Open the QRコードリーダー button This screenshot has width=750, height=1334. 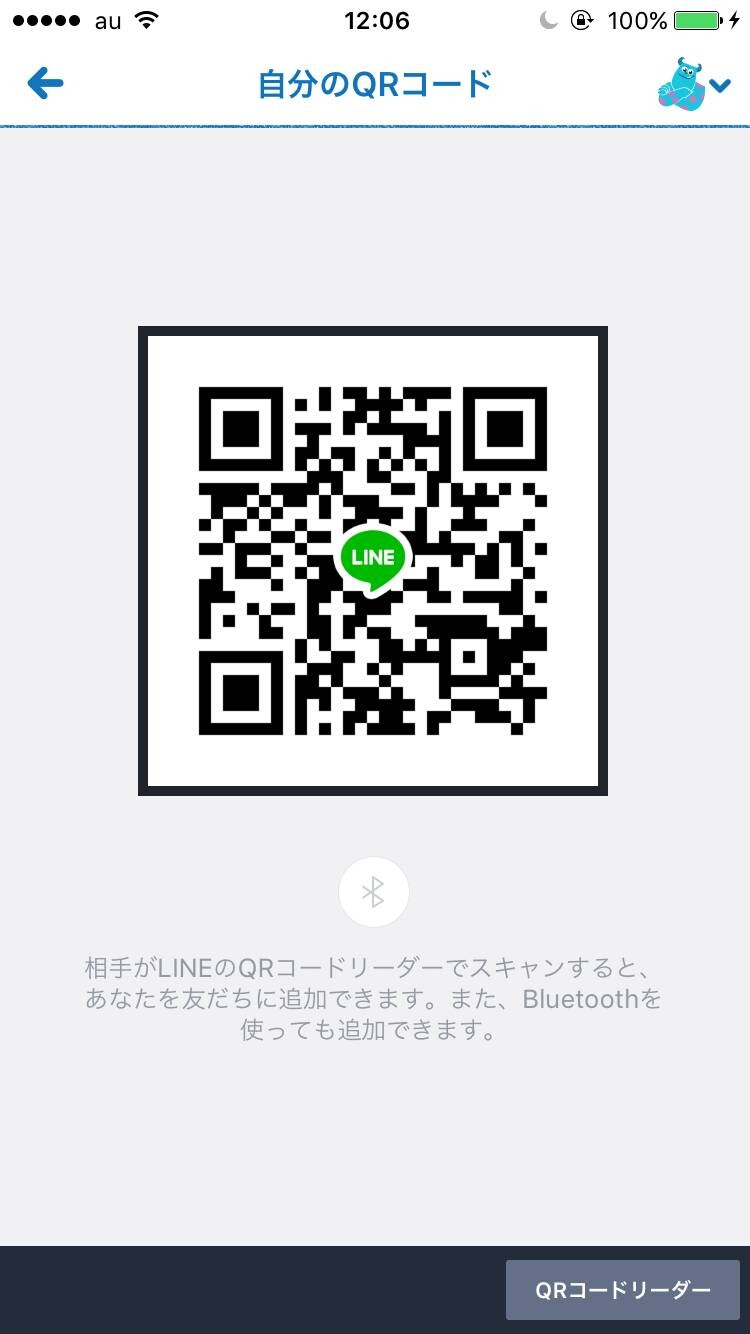pos(623,1290)
